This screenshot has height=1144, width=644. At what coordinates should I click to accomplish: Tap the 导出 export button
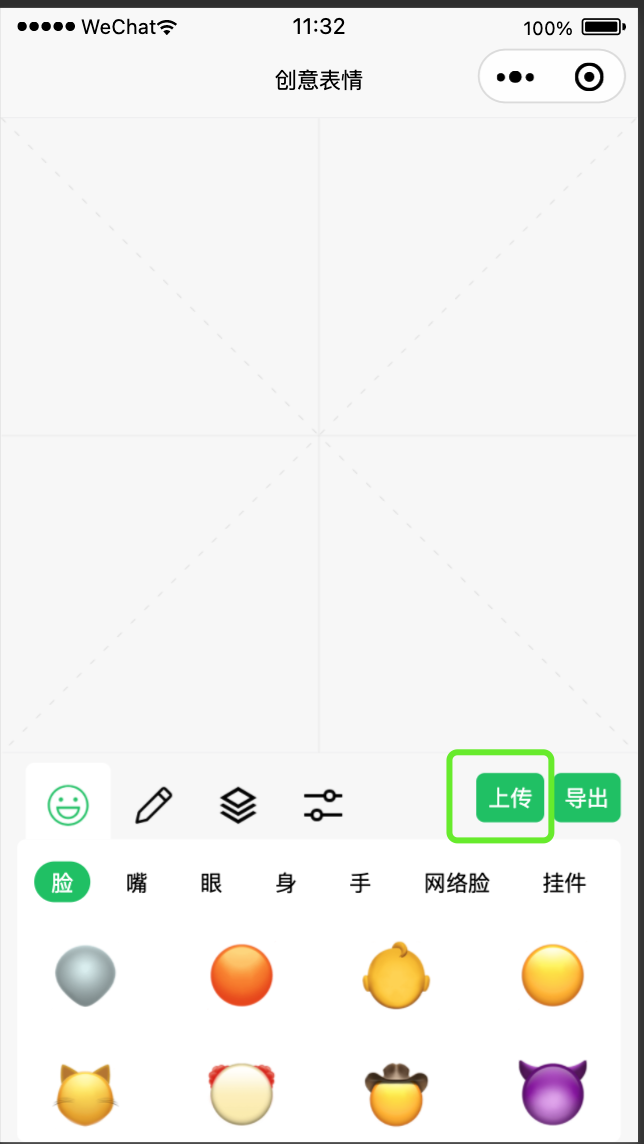(587, 798)
